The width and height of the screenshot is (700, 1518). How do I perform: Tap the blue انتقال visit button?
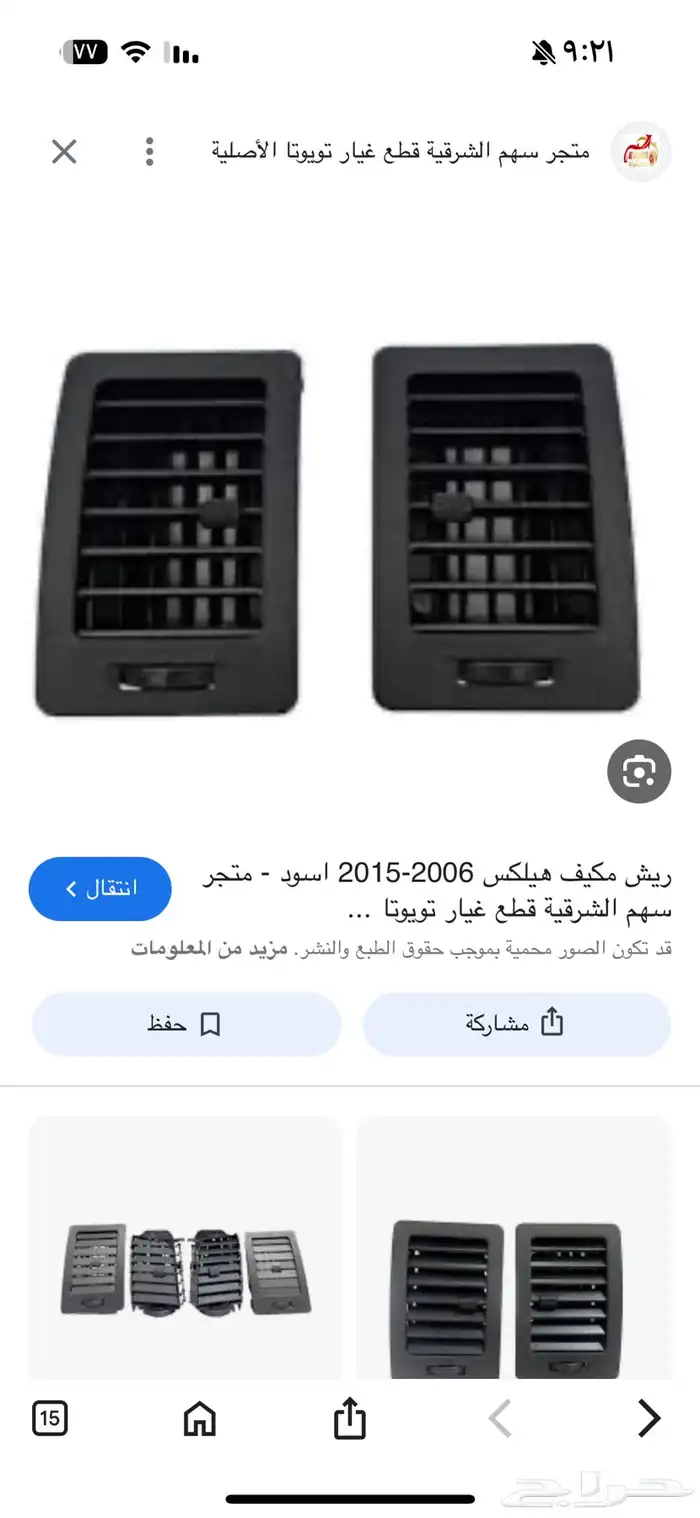click(100, 888)
